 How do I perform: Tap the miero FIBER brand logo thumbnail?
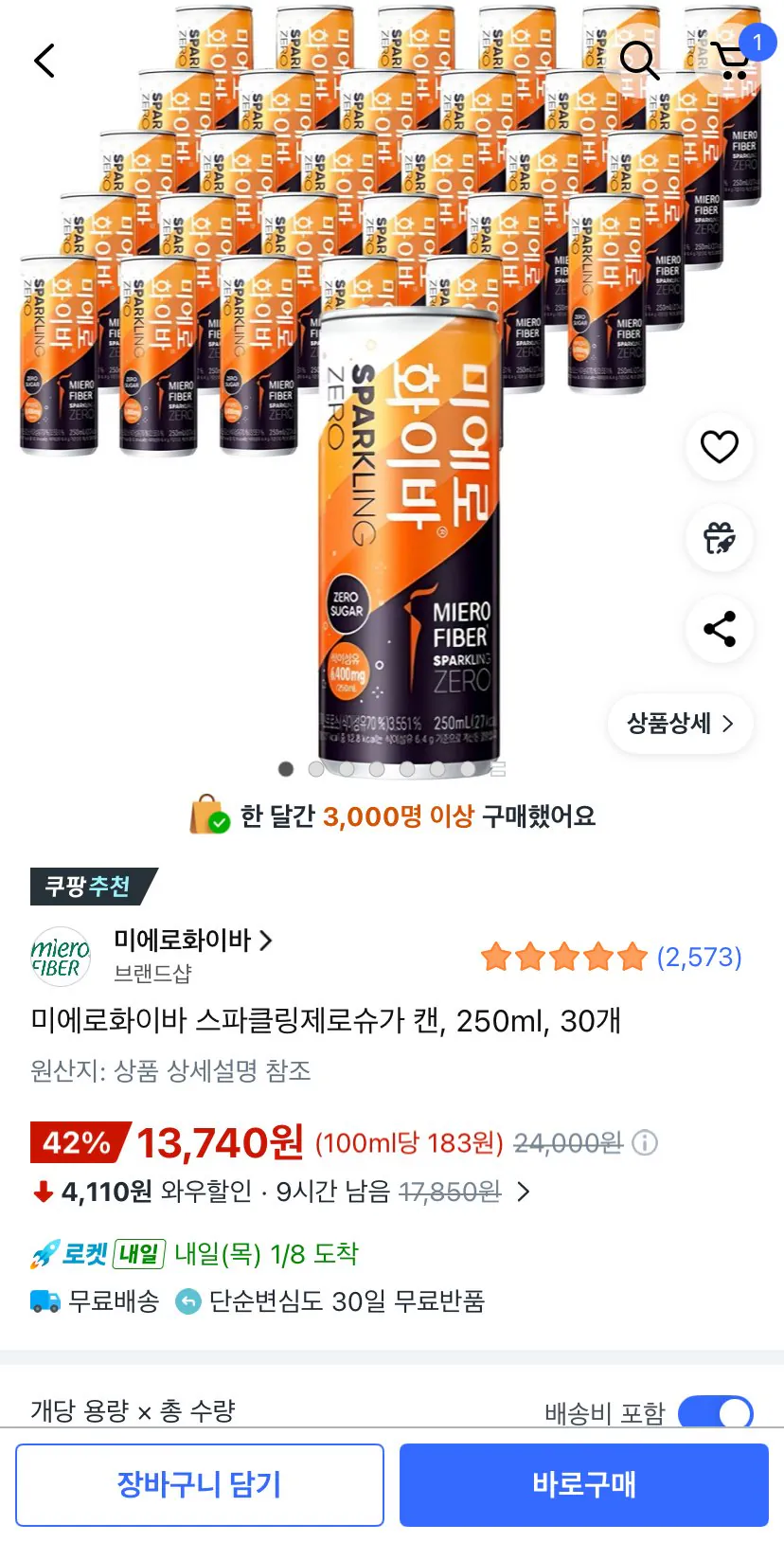60,956
